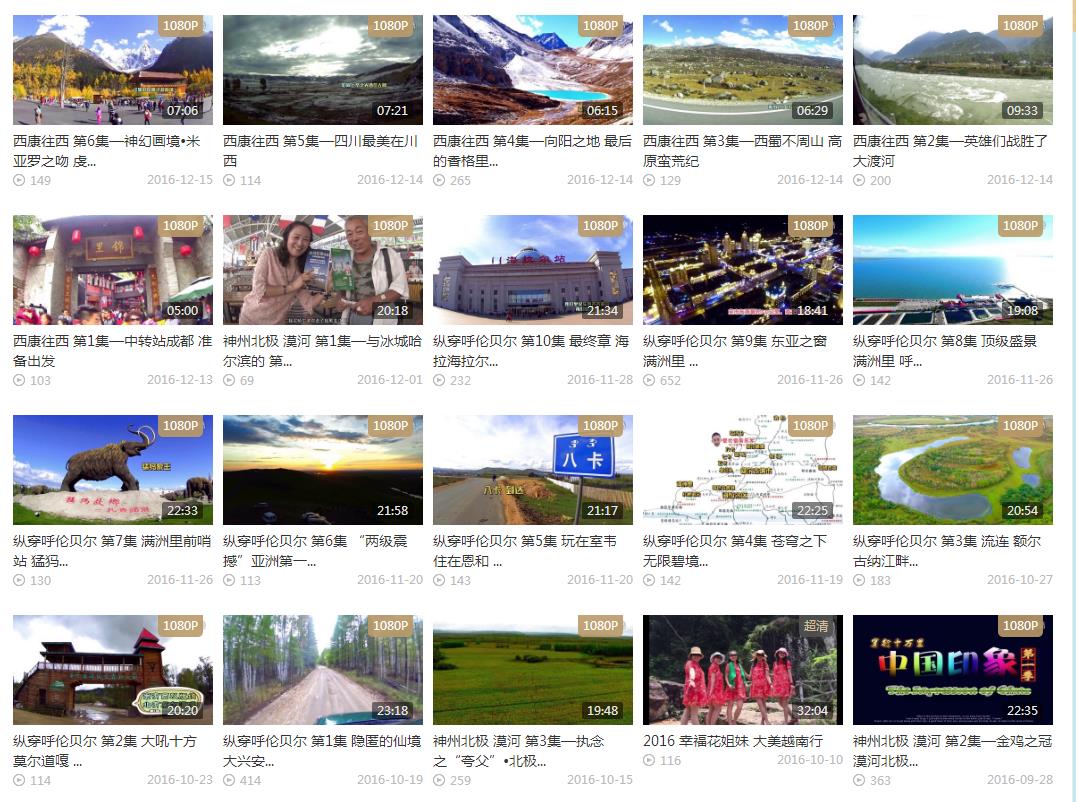The width and height of the screenshot is (1076, 802).
Task: Open 纵穿呼伦贝尔 第5集 玩在室韦
Action: [x=532, y=470]
